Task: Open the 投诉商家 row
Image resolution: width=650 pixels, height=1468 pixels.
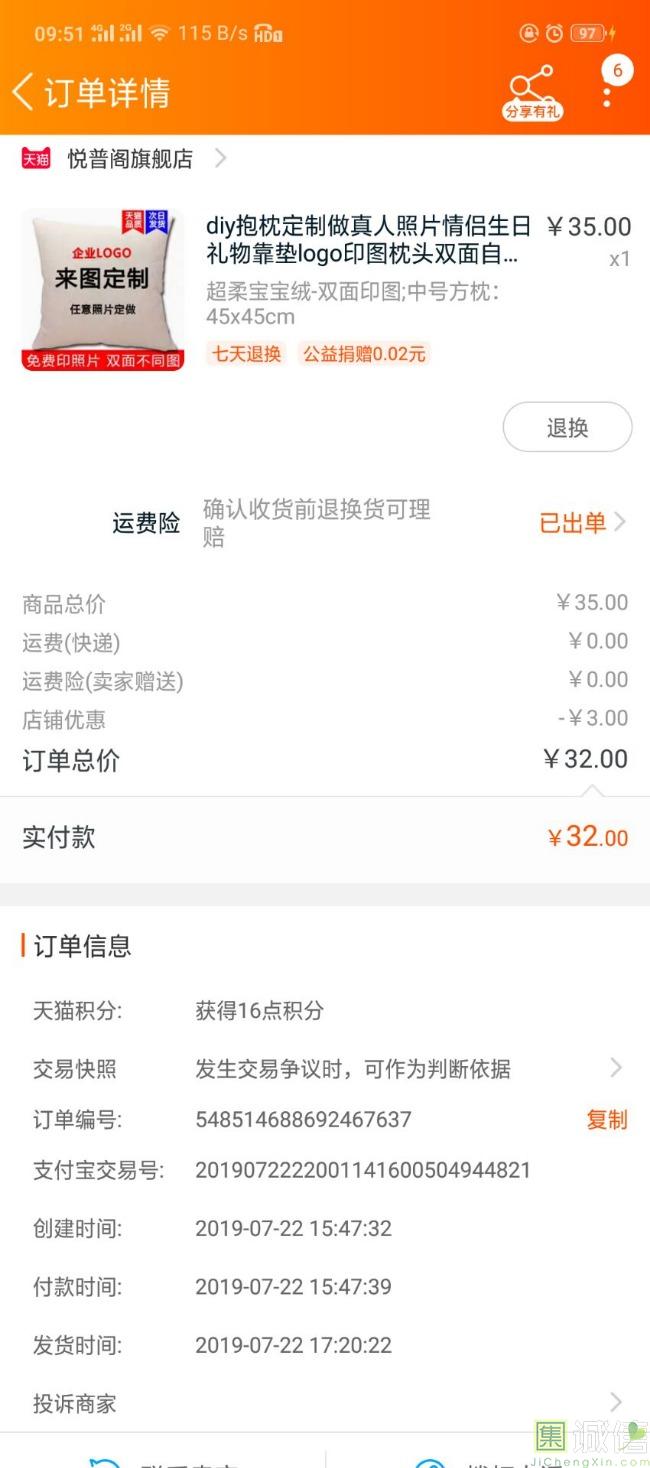Action: 325,1403
